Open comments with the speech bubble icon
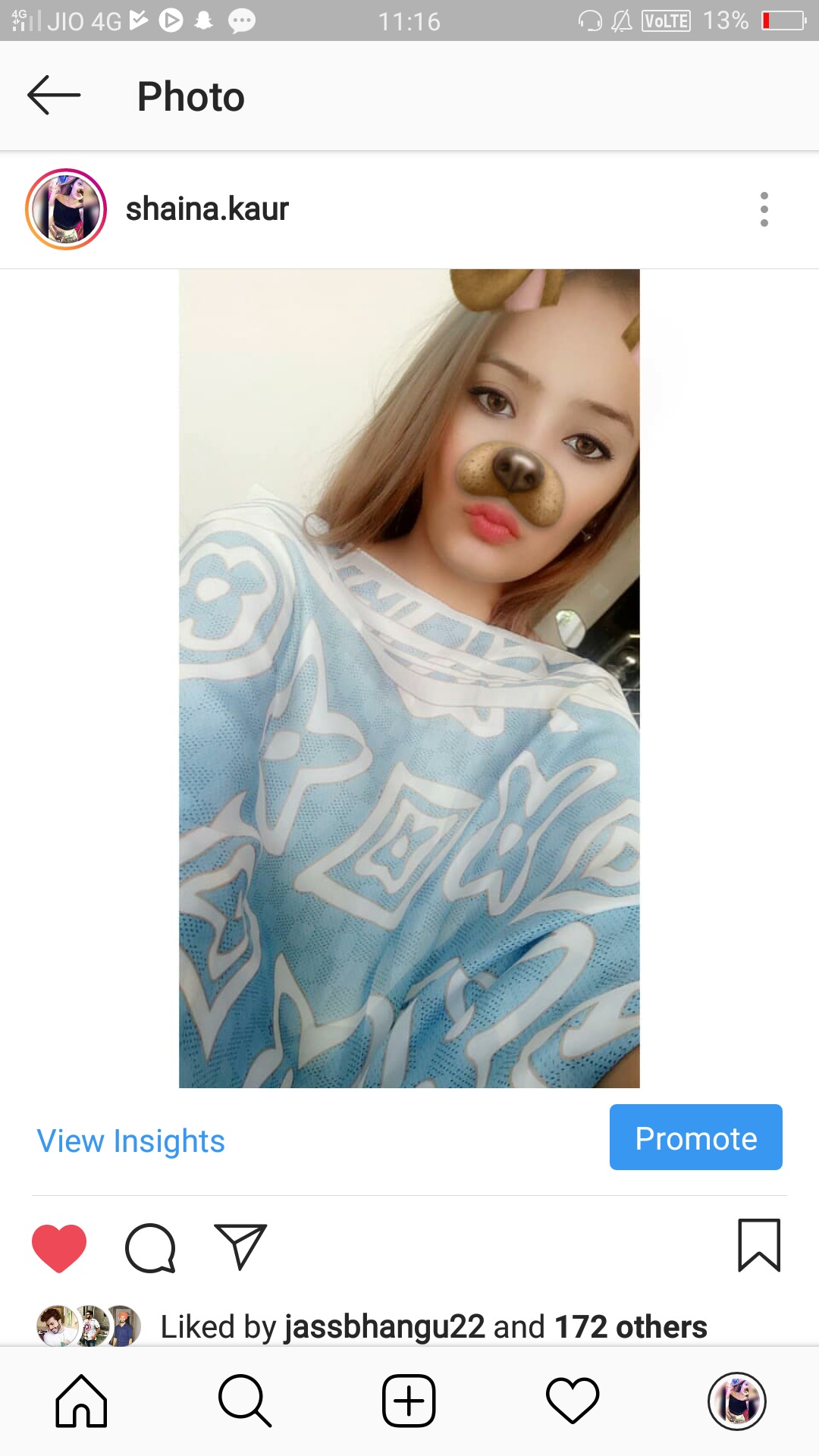 [x=150, y=1247]
